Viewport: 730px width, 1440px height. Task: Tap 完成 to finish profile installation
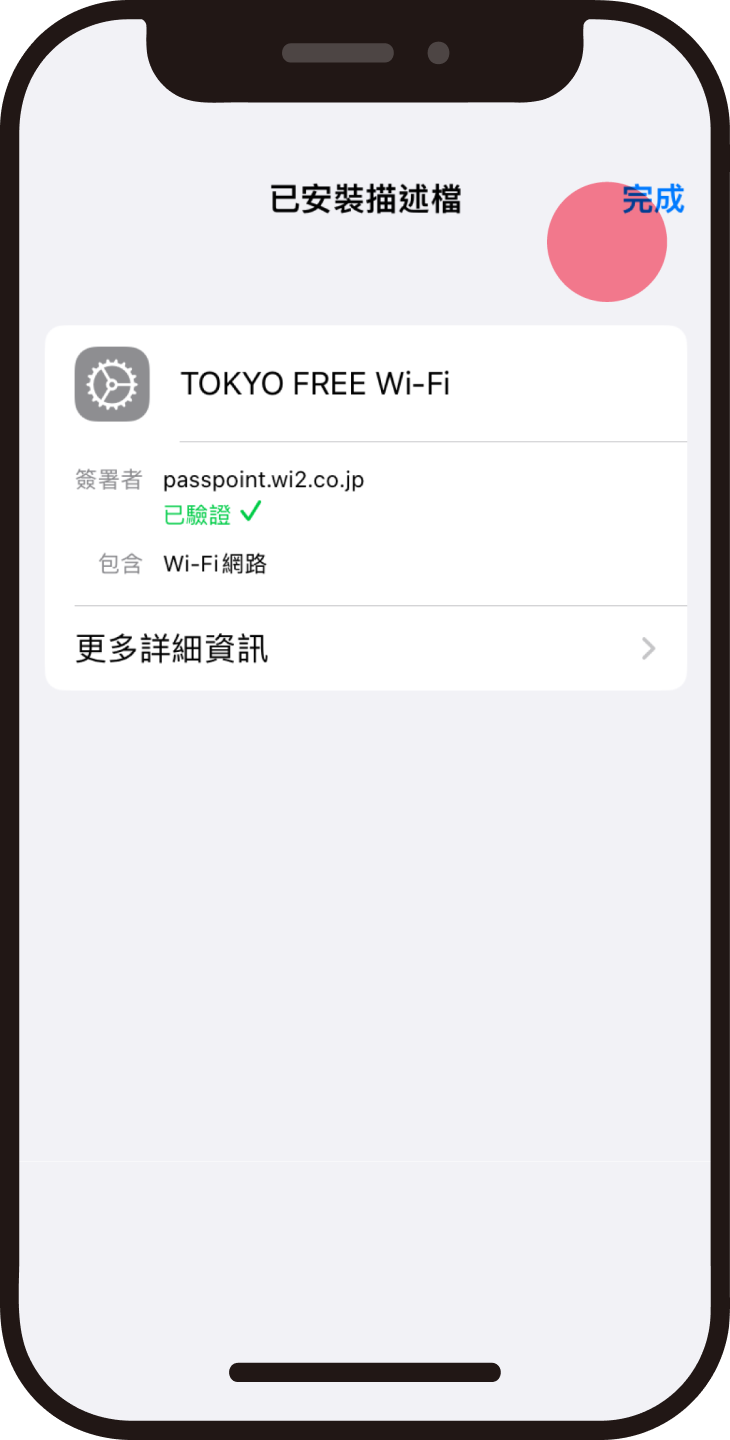tap(653, 200)
